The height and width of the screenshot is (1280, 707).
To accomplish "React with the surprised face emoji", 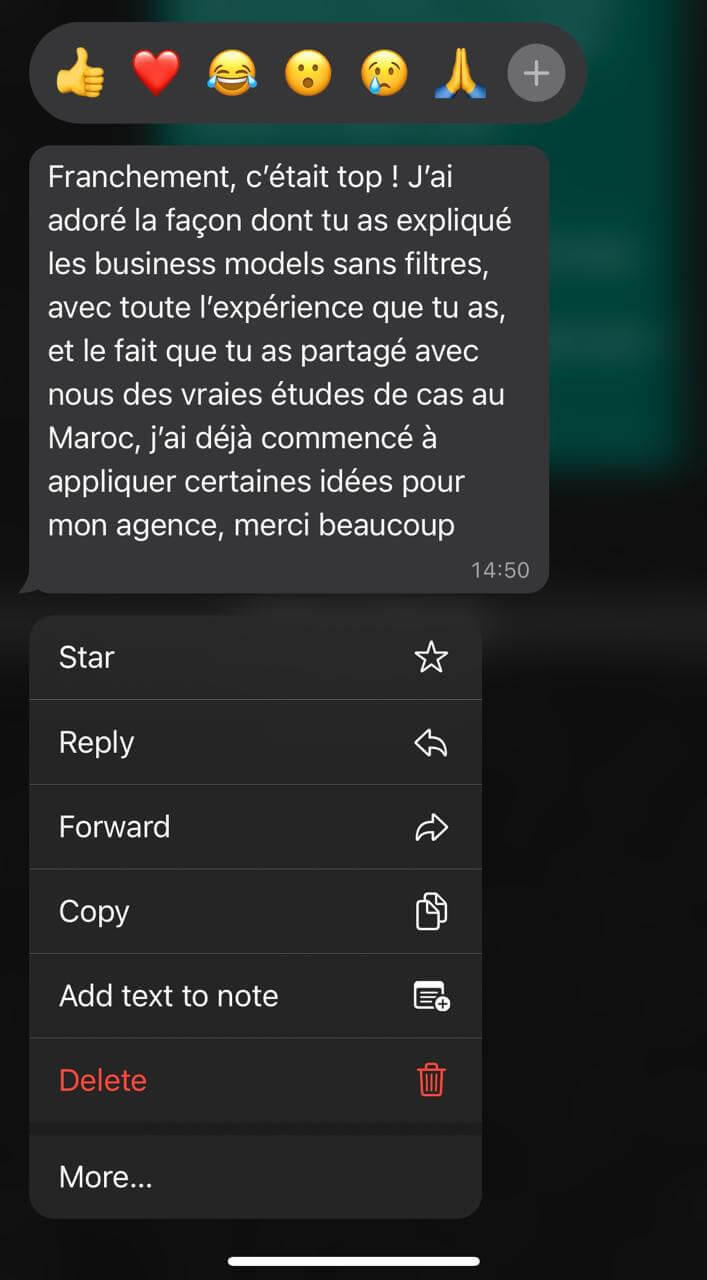I will (308, 74).
